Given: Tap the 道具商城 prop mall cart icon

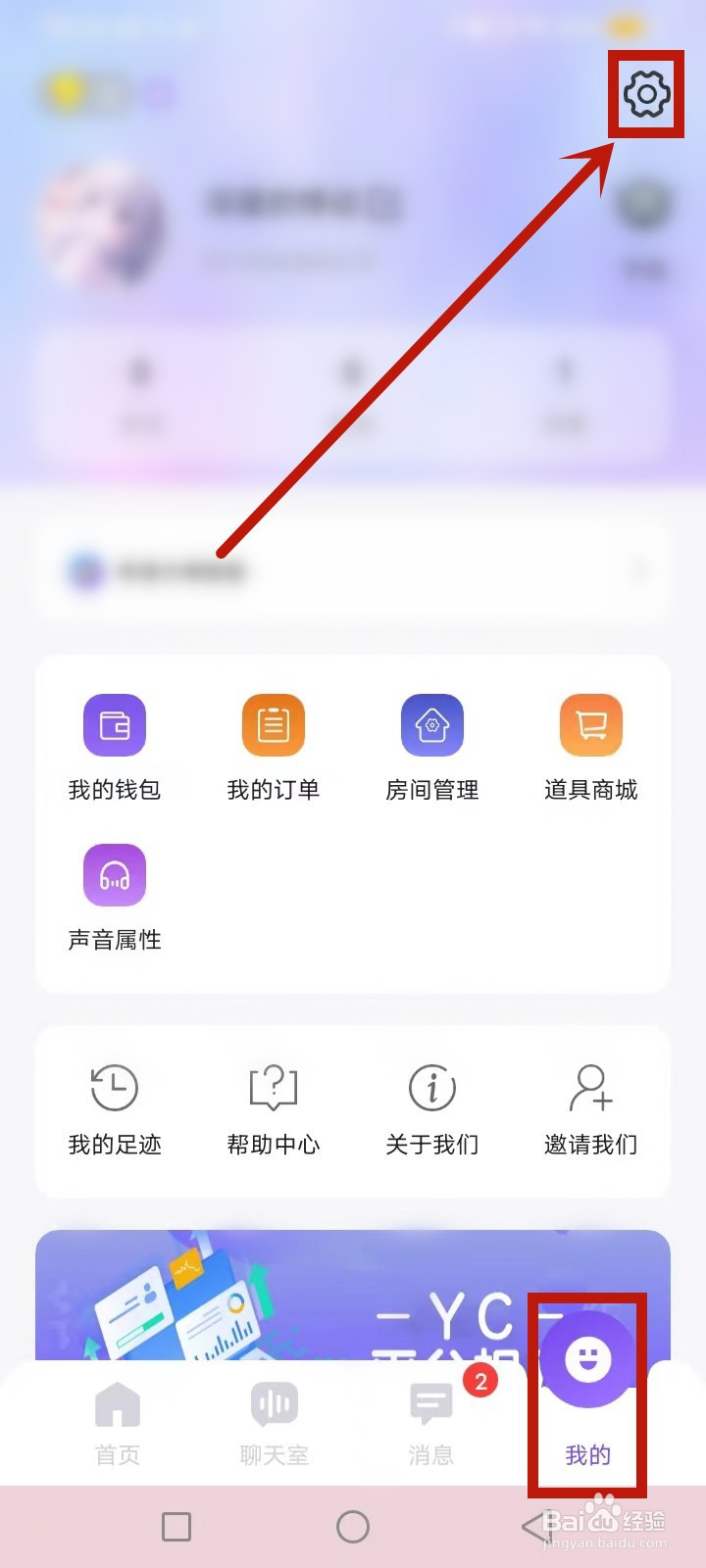Looking at the screenshot, I should [589, 725].
